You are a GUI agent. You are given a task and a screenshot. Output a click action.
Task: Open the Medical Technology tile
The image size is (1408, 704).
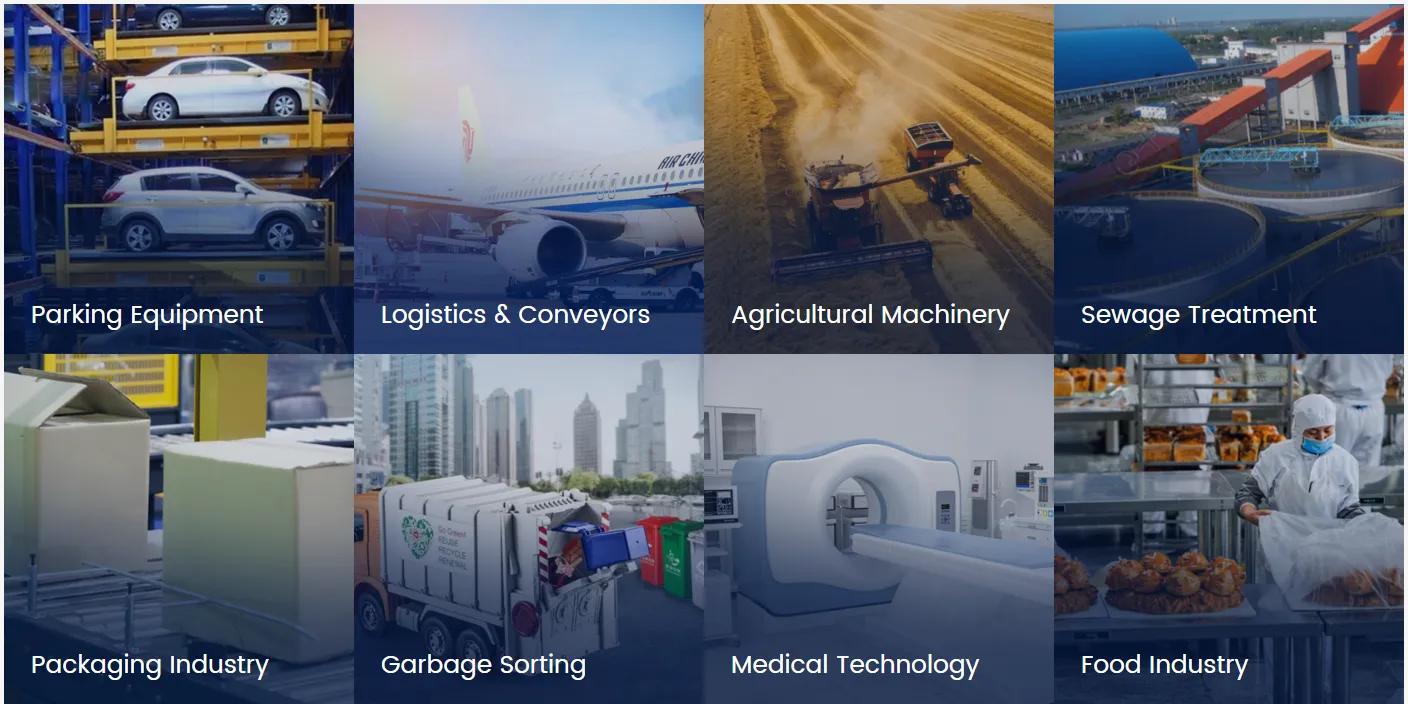click(x=878, y=530)
